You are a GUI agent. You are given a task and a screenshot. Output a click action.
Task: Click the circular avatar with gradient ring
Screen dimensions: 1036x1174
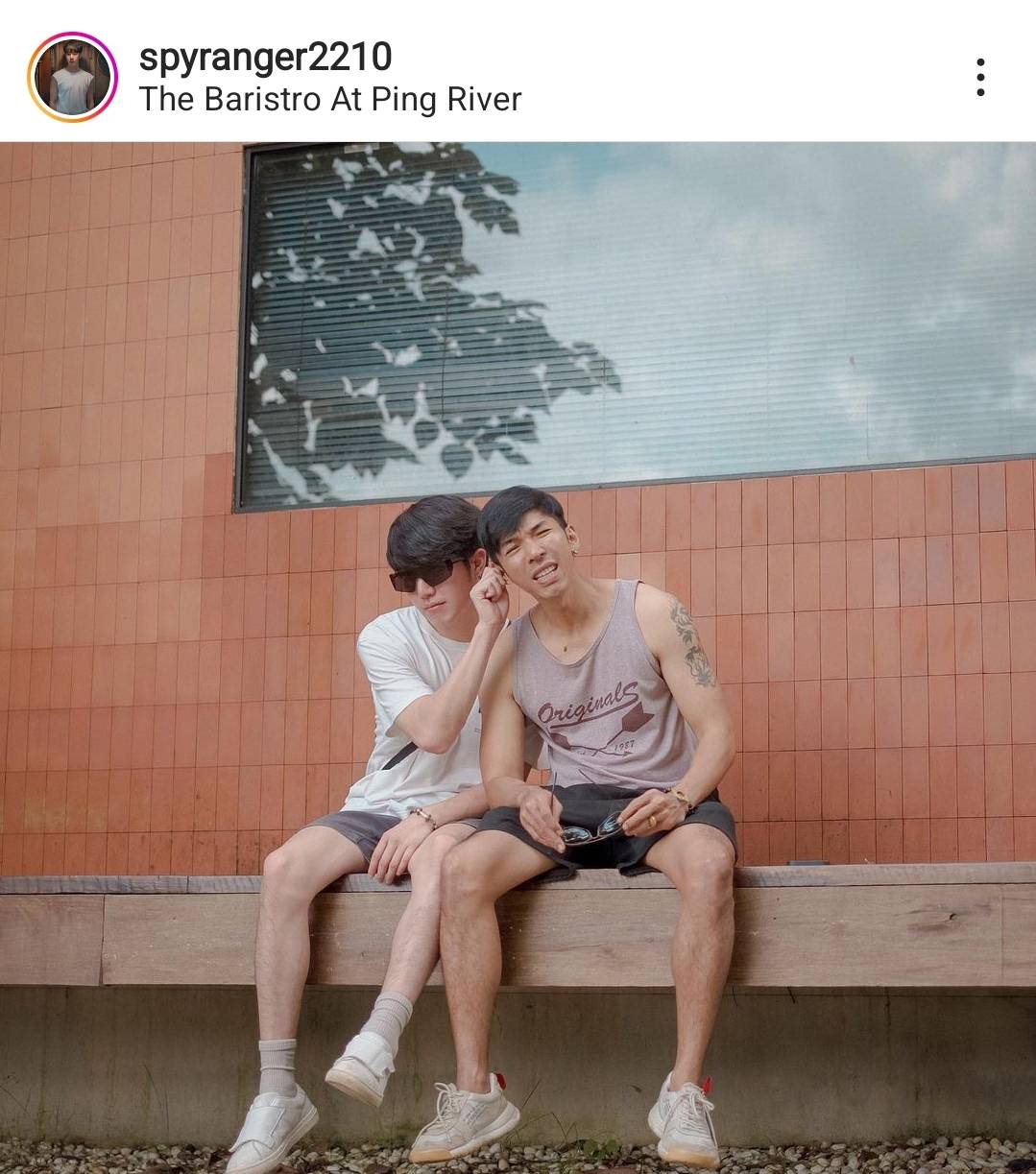[75, 76]
